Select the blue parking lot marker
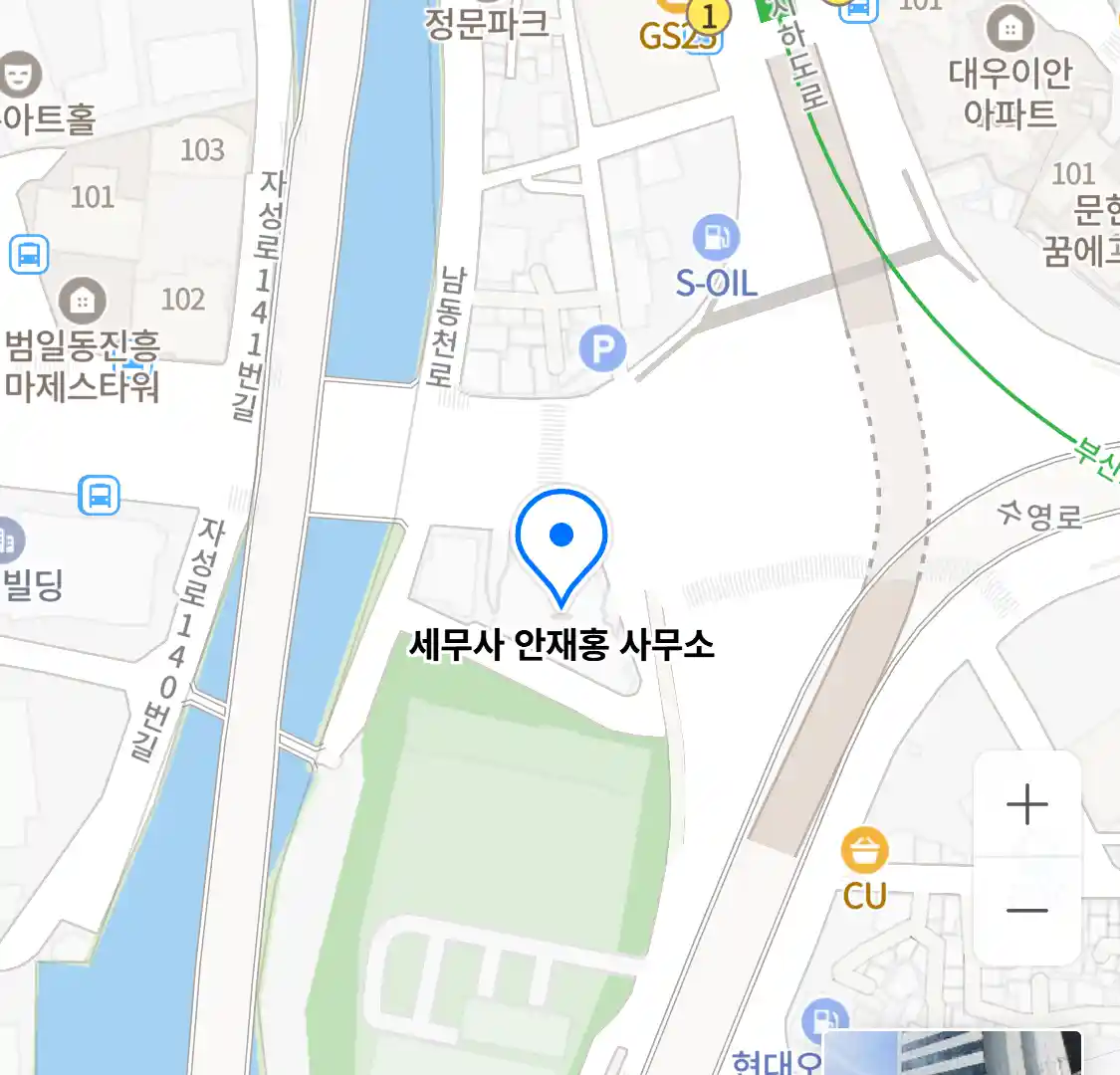 [602, 349]
